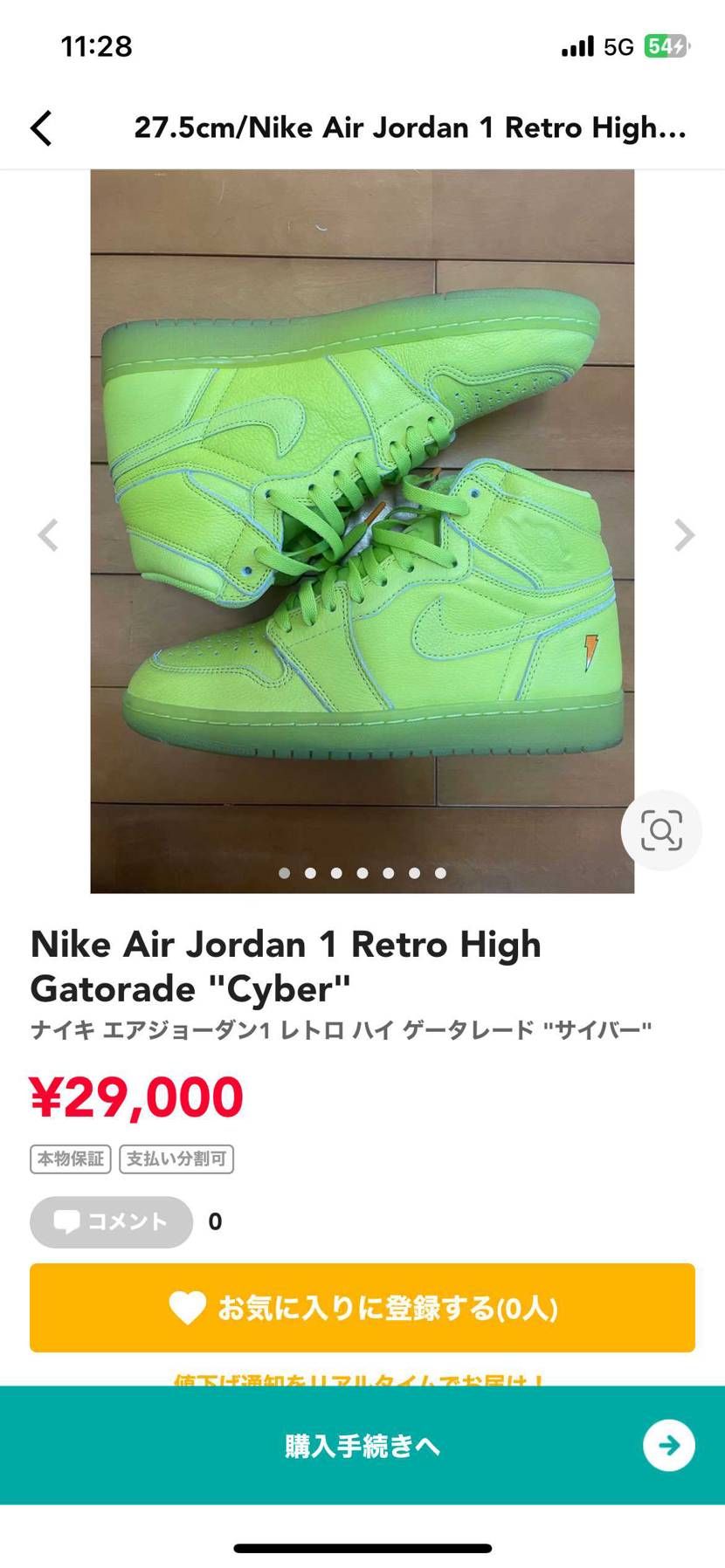Screen dimensions: 725x1568
Task: Tap the image visual search magnifier icon
Action: click(661, 831)
